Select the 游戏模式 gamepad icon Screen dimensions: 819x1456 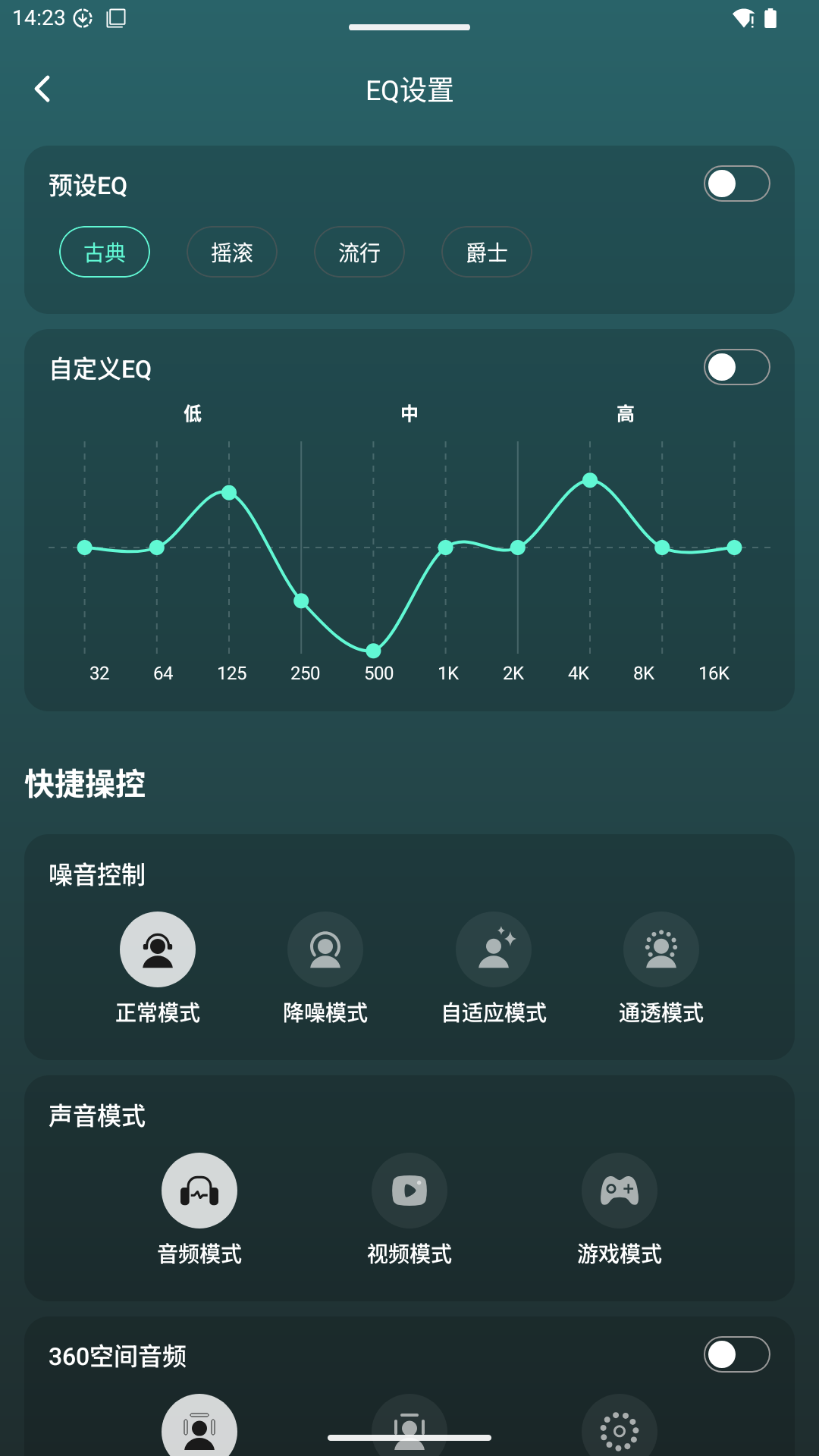(x=620, y=1190)
